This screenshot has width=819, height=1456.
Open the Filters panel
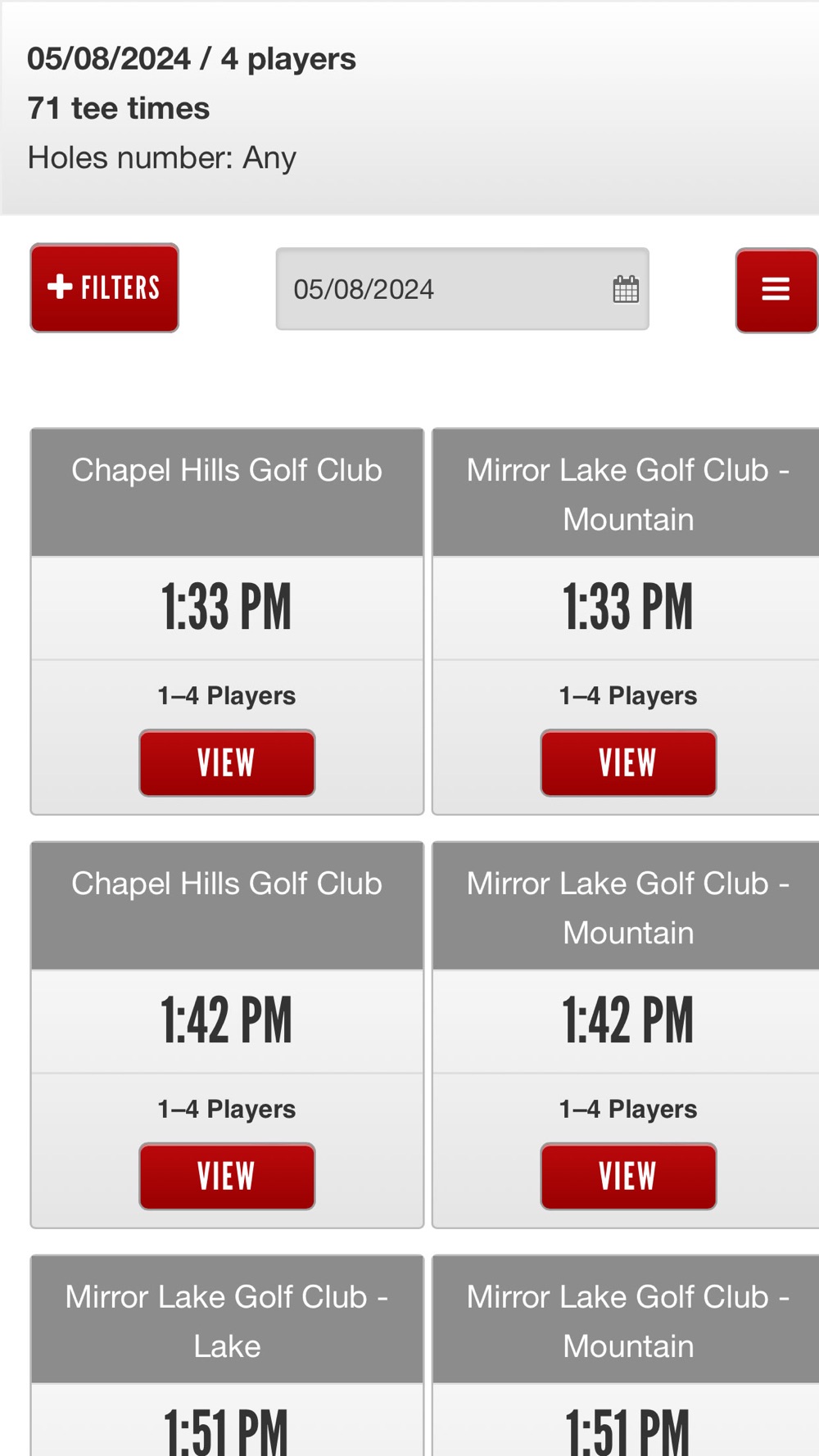[x=105, y=288]
